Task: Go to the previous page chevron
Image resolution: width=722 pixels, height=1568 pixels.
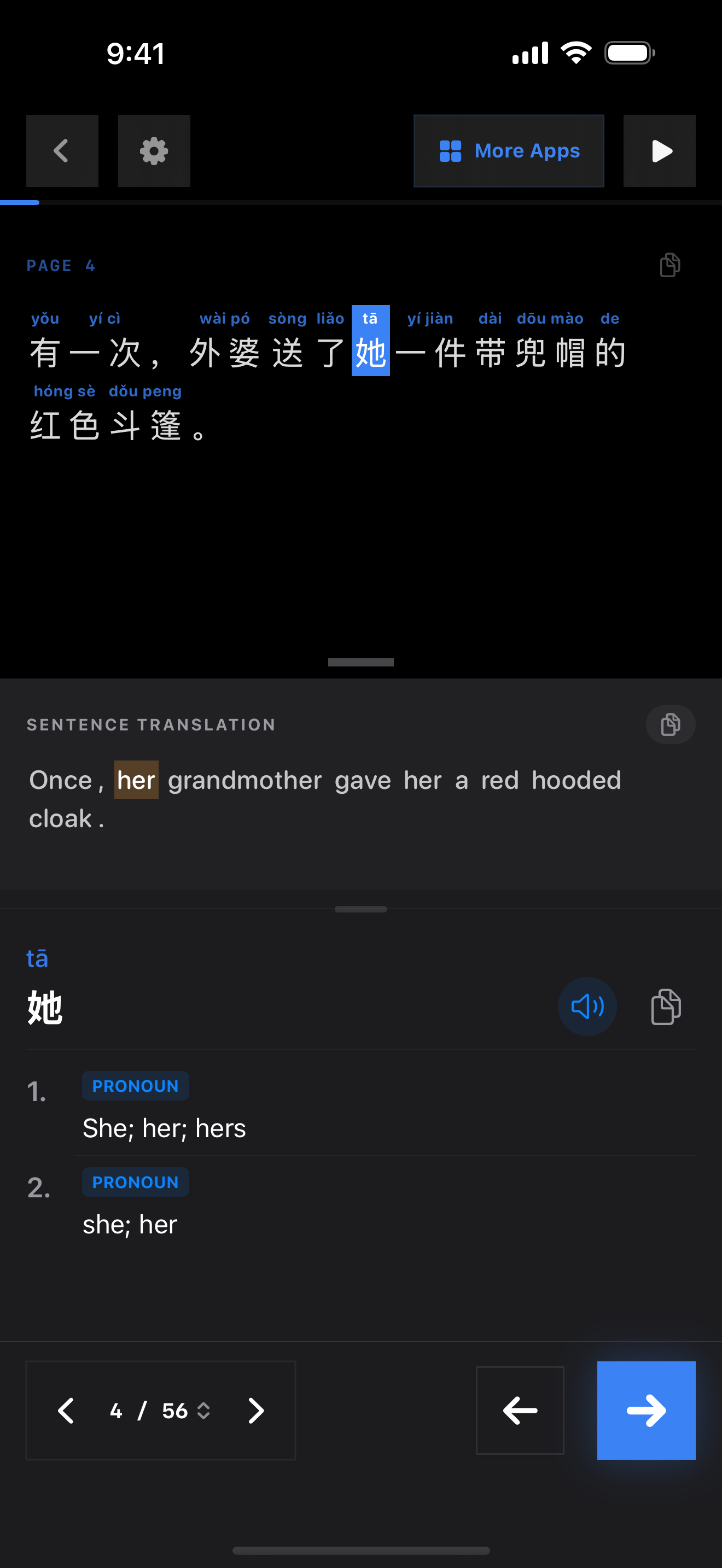Action: [66, 1411]
